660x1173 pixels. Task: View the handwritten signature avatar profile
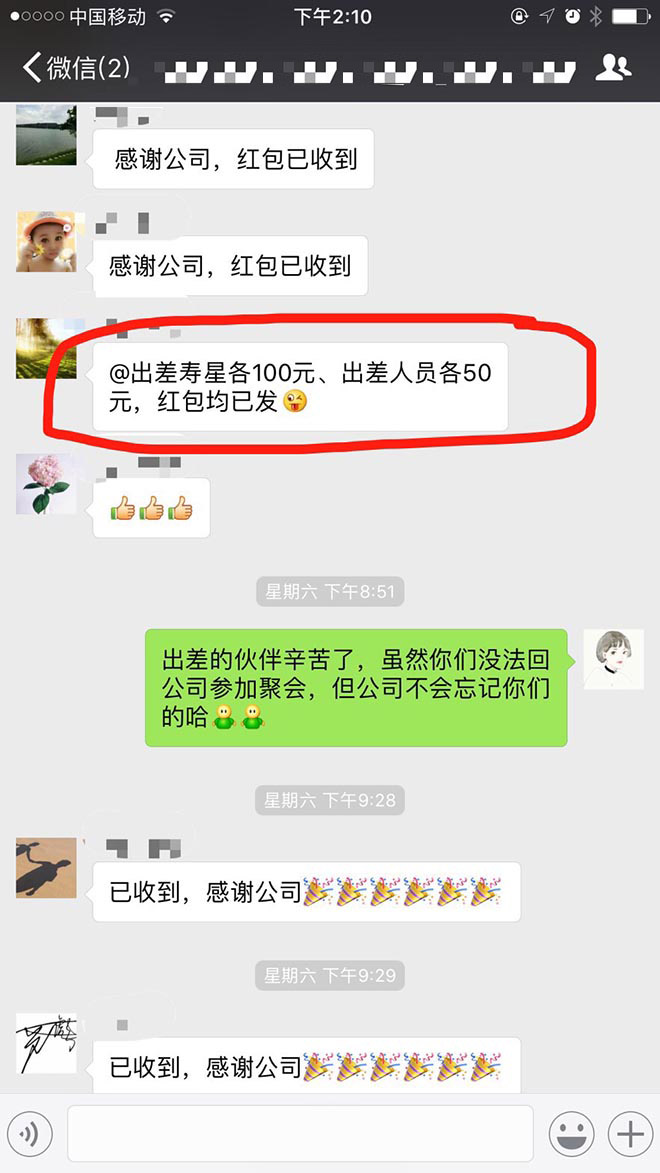pyautogui.click(x=46, y=1043)
